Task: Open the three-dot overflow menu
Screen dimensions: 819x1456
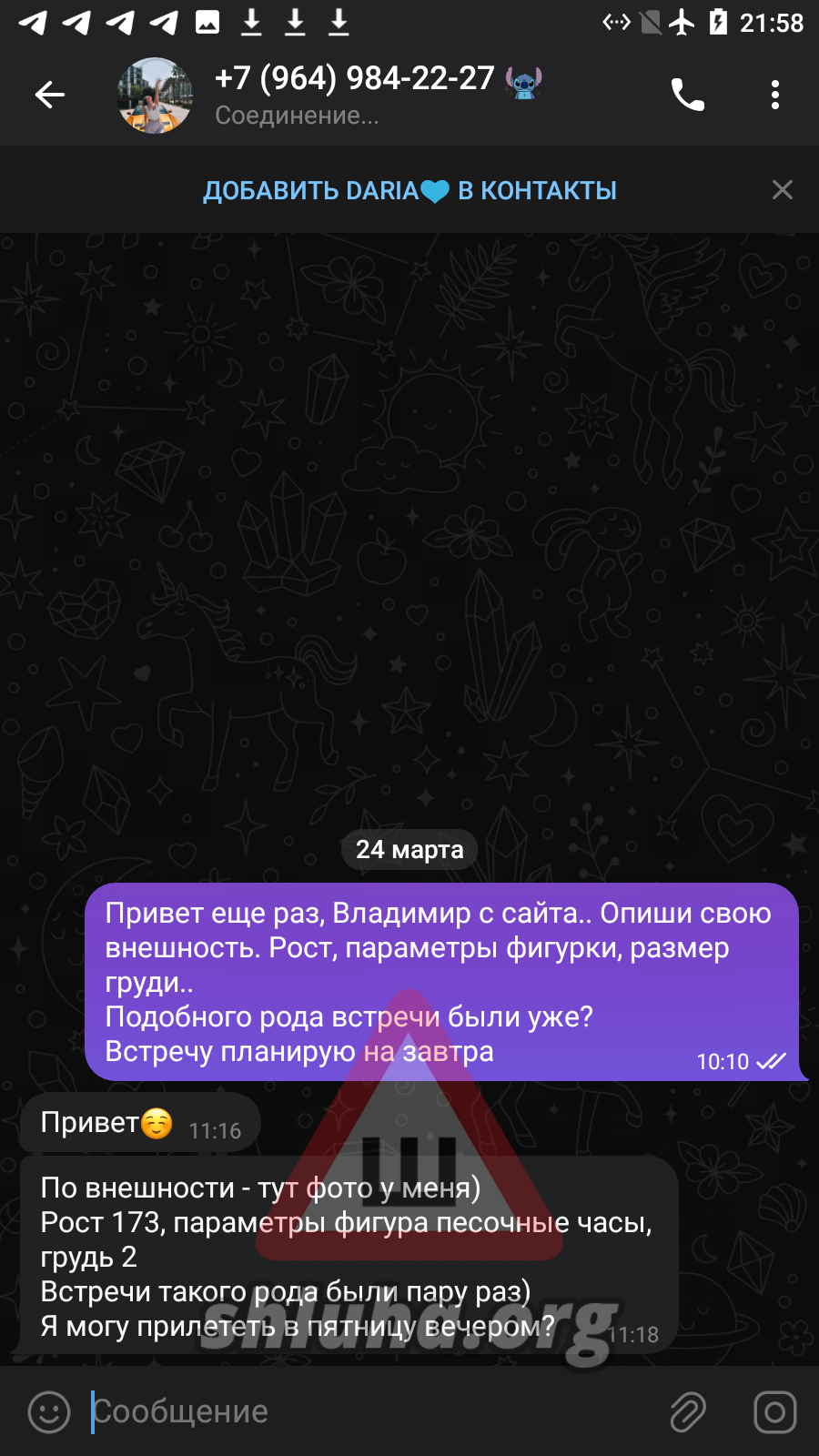Action: click(x=774, y=95)
